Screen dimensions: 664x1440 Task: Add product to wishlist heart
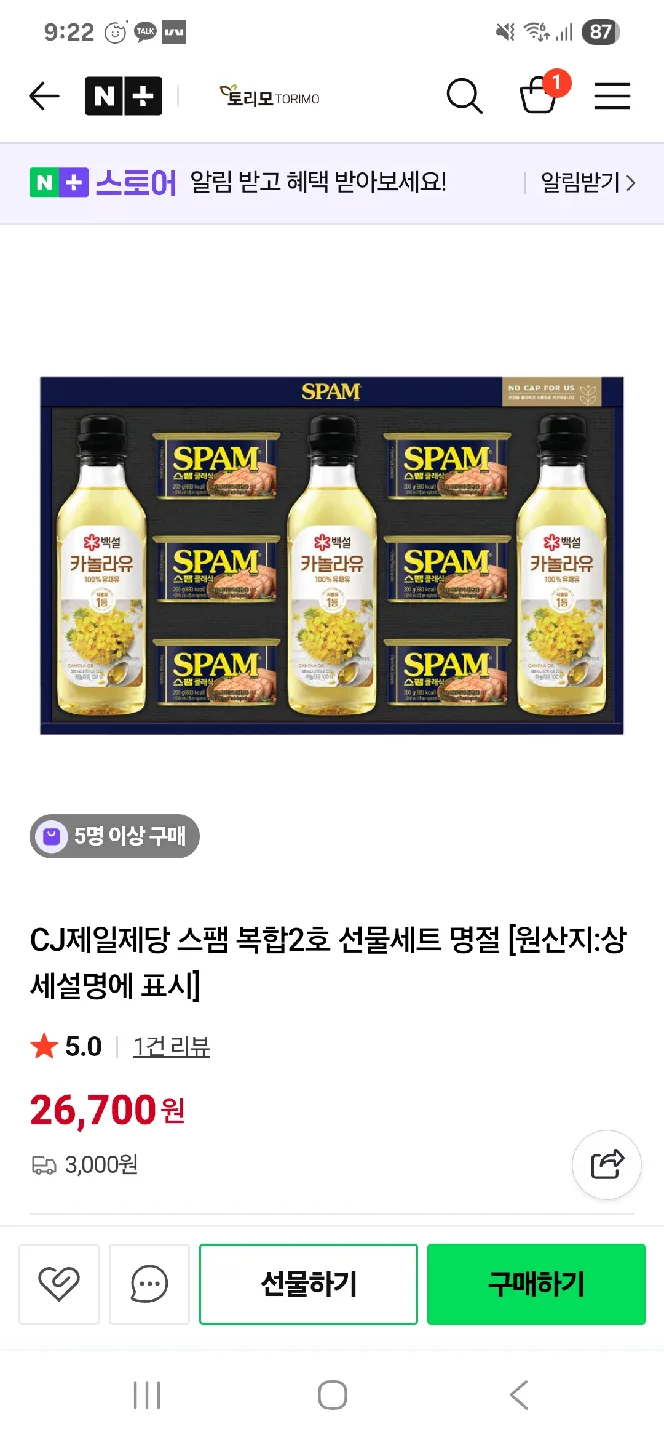coord(59,1284)
